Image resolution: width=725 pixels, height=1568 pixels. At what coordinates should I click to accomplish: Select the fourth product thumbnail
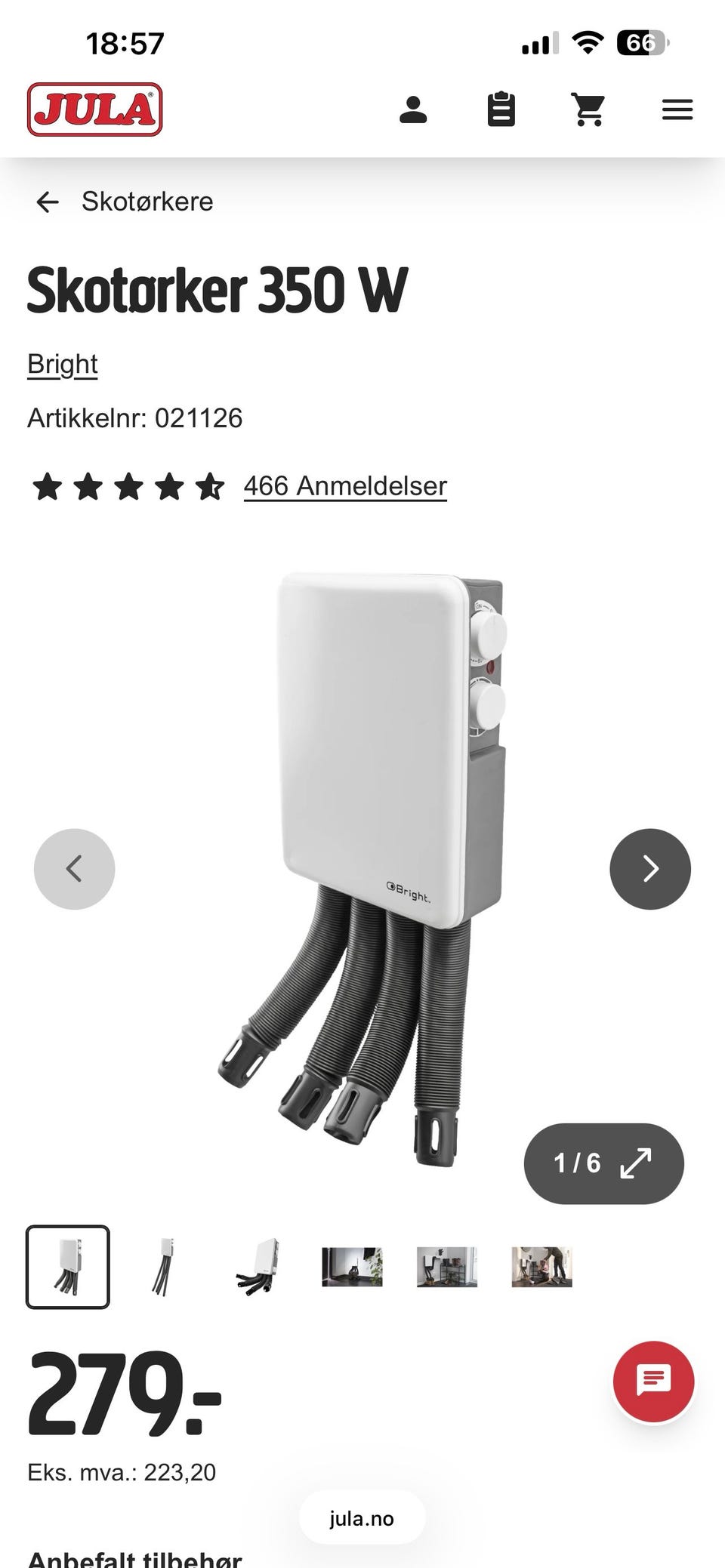tap(352, 1267)
